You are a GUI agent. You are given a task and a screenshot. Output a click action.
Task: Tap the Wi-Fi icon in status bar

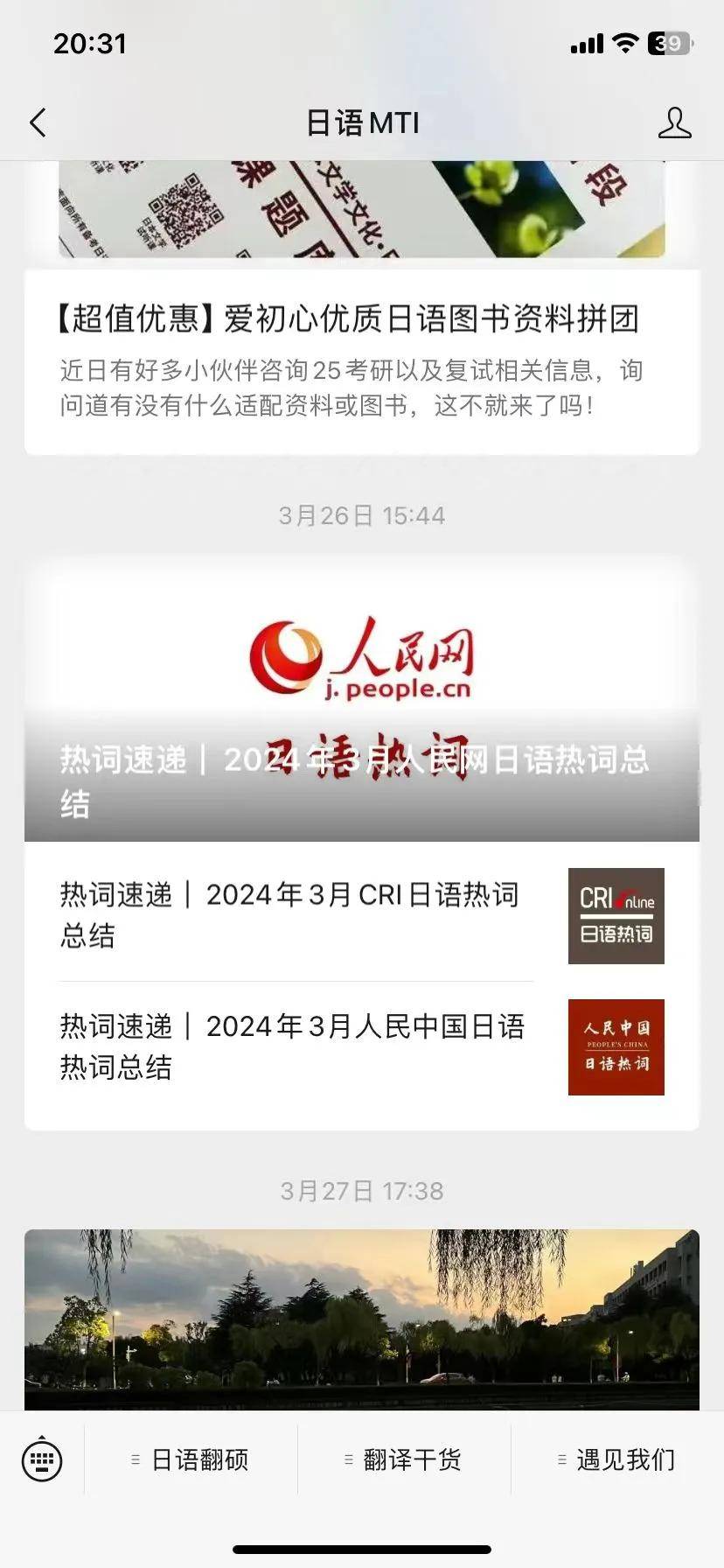[623, 43]
